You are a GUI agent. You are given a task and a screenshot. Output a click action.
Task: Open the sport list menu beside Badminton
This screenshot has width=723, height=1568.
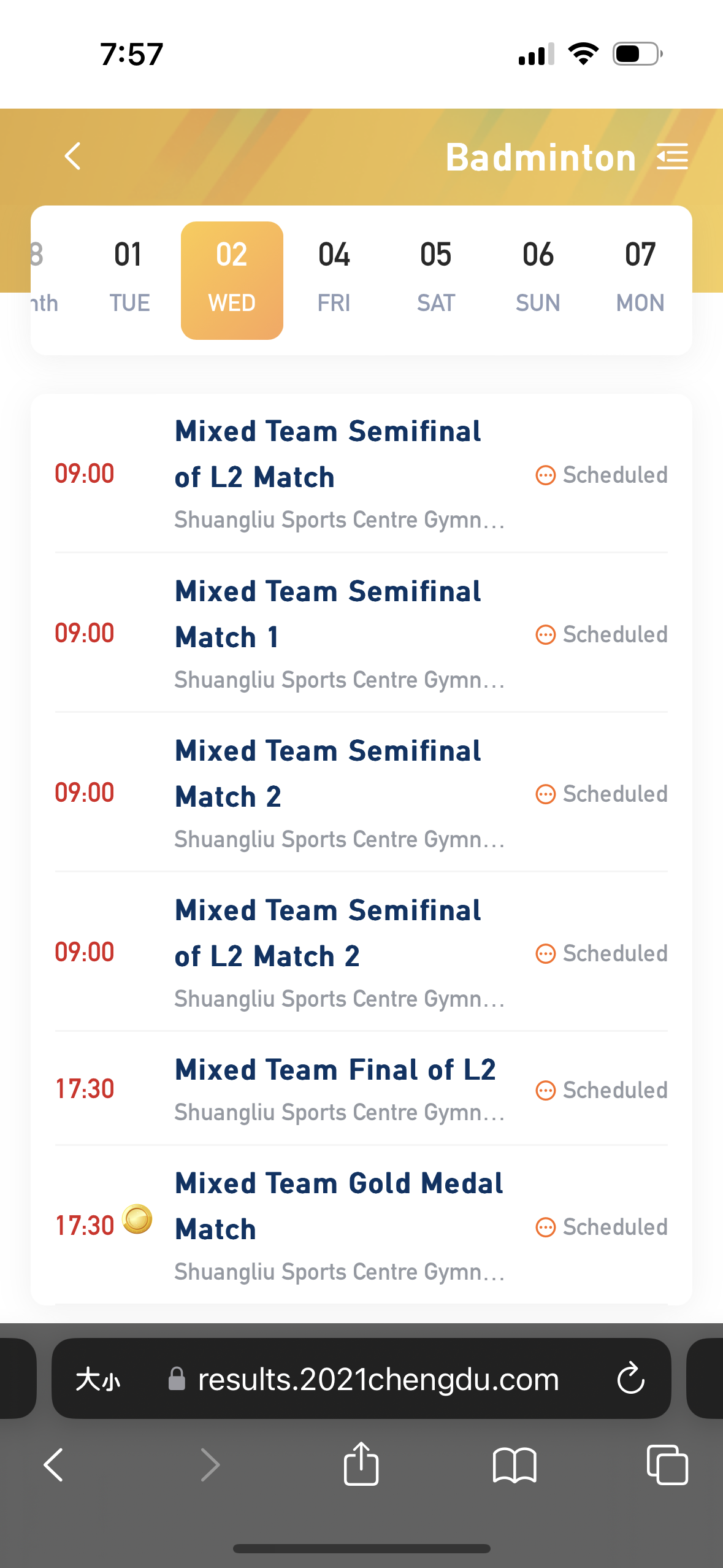click(672, 156)
